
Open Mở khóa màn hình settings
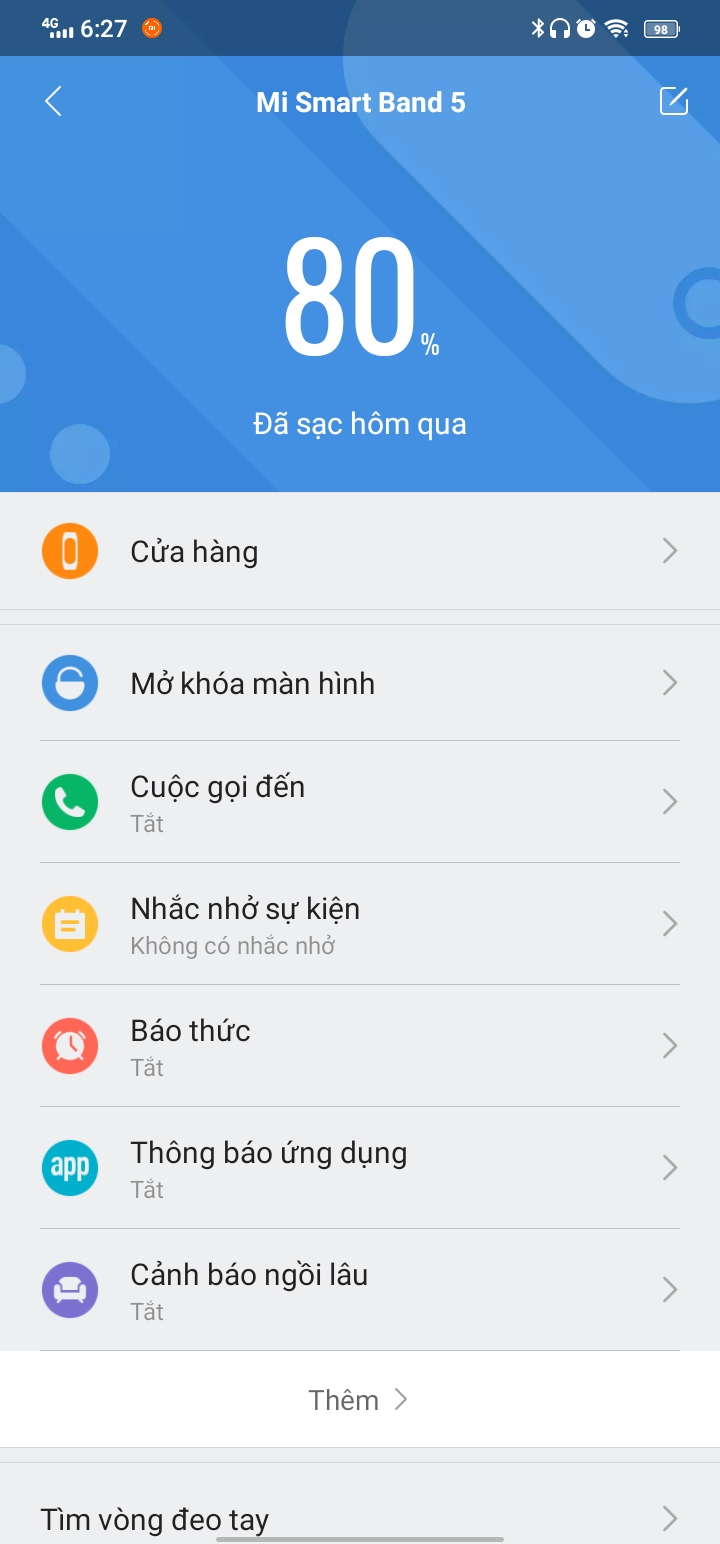click(360, 684)
